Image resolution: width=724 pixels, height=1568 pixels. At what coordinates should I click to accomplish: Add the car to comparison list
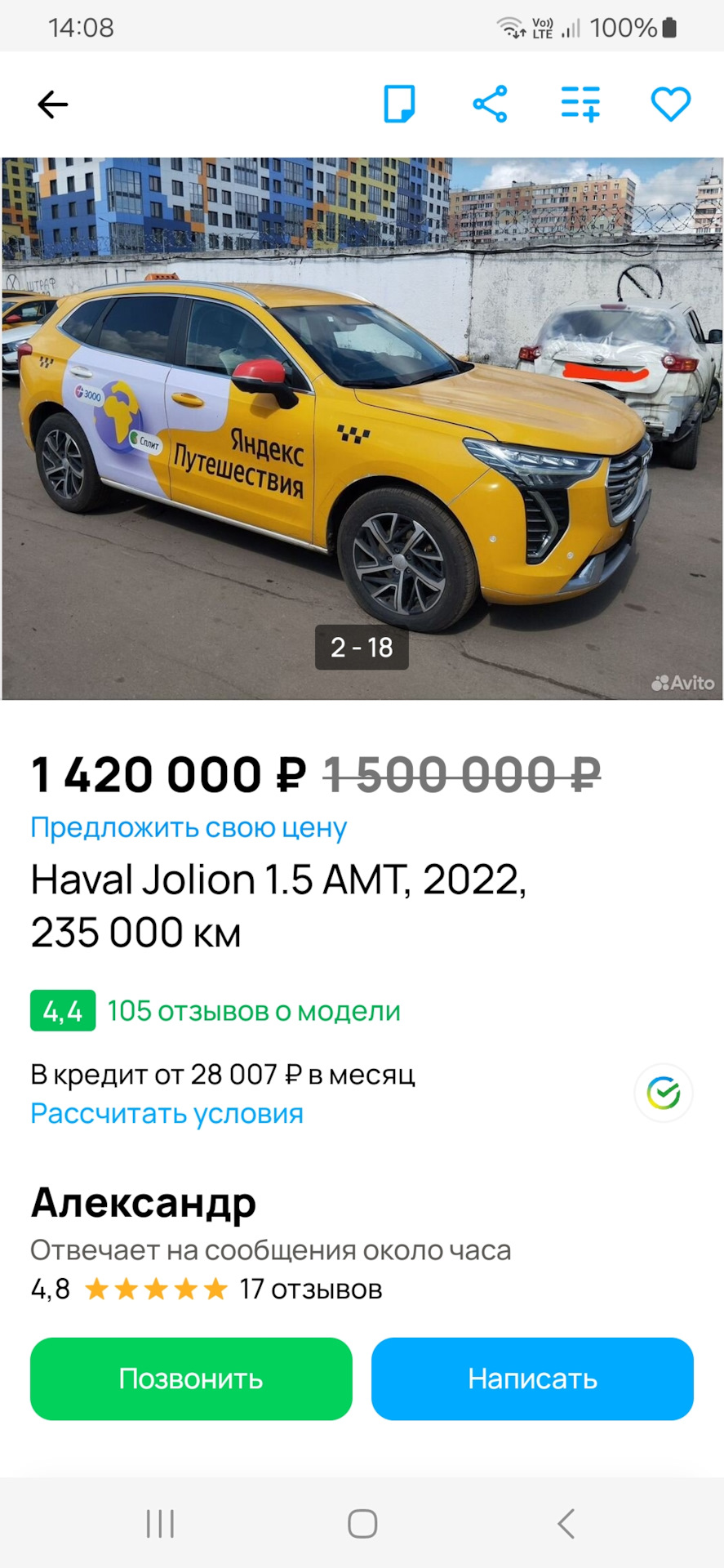[x=580, y=105]
